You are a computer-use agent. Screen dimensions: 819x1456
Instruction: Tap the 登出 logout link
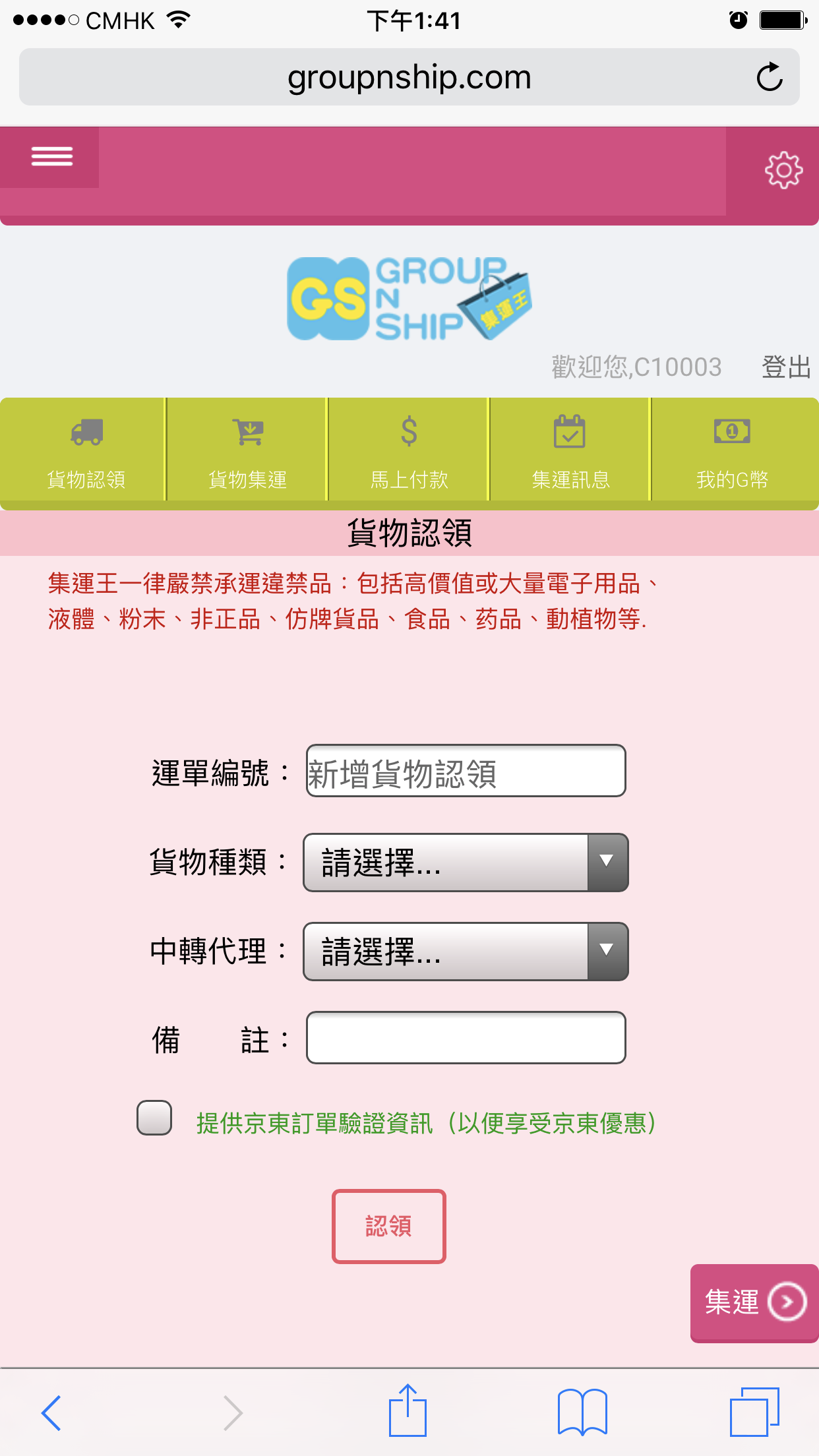point(786,367)
